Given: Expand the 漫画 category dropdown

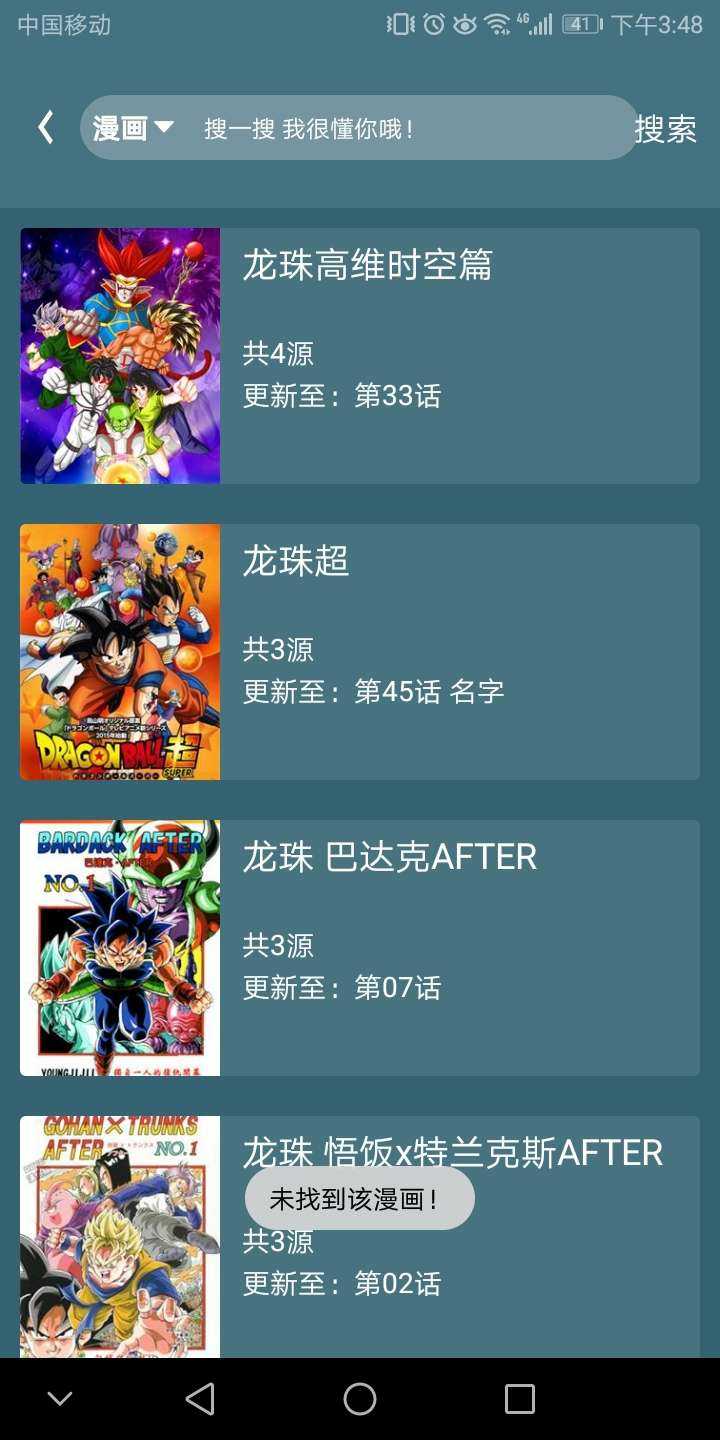Looking at the screenshot, I should click(x=133, y=128).
